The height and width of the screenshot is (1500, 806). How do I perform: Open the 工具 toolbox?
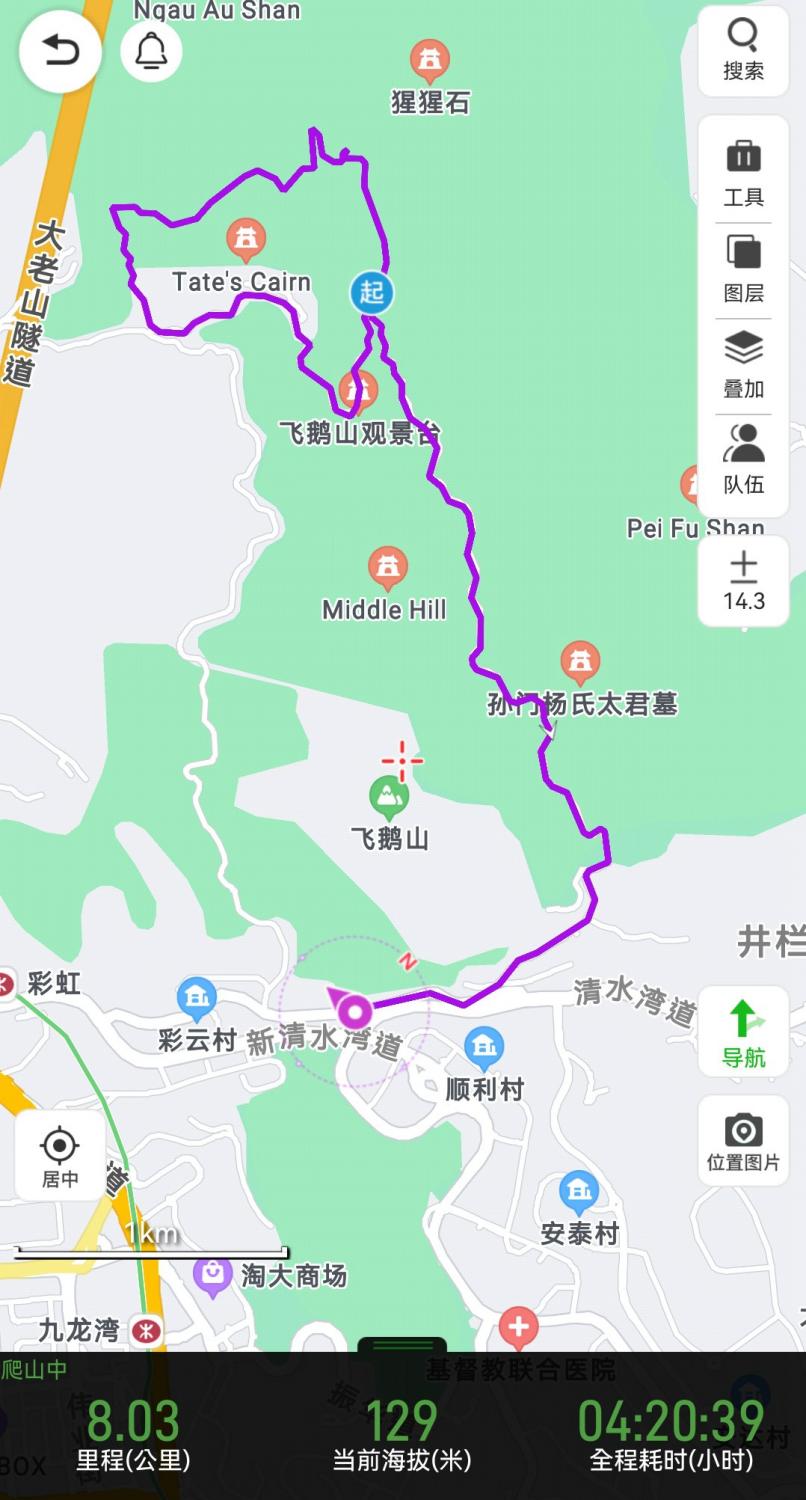743,172
